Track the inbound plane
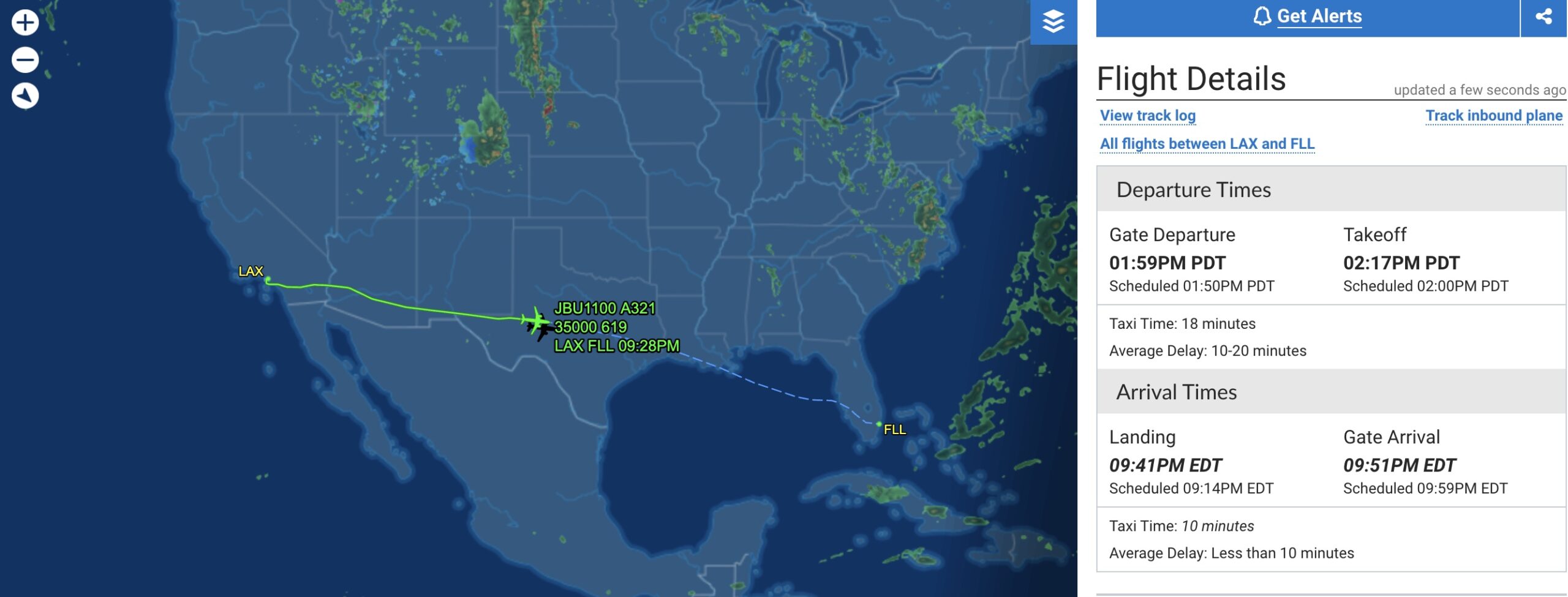 (x=1493, y=116)
